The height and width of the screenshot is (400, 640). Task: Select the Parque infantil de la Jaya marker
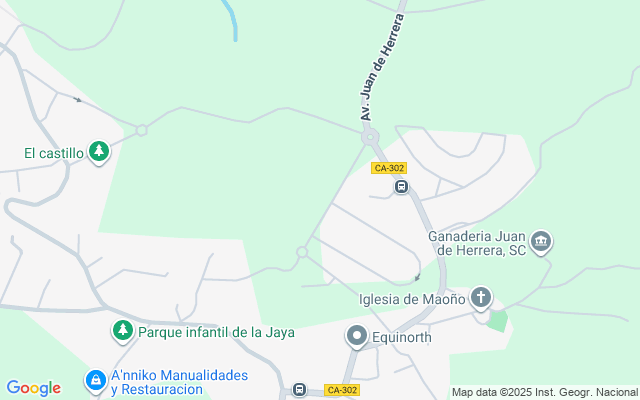[122, 329]
